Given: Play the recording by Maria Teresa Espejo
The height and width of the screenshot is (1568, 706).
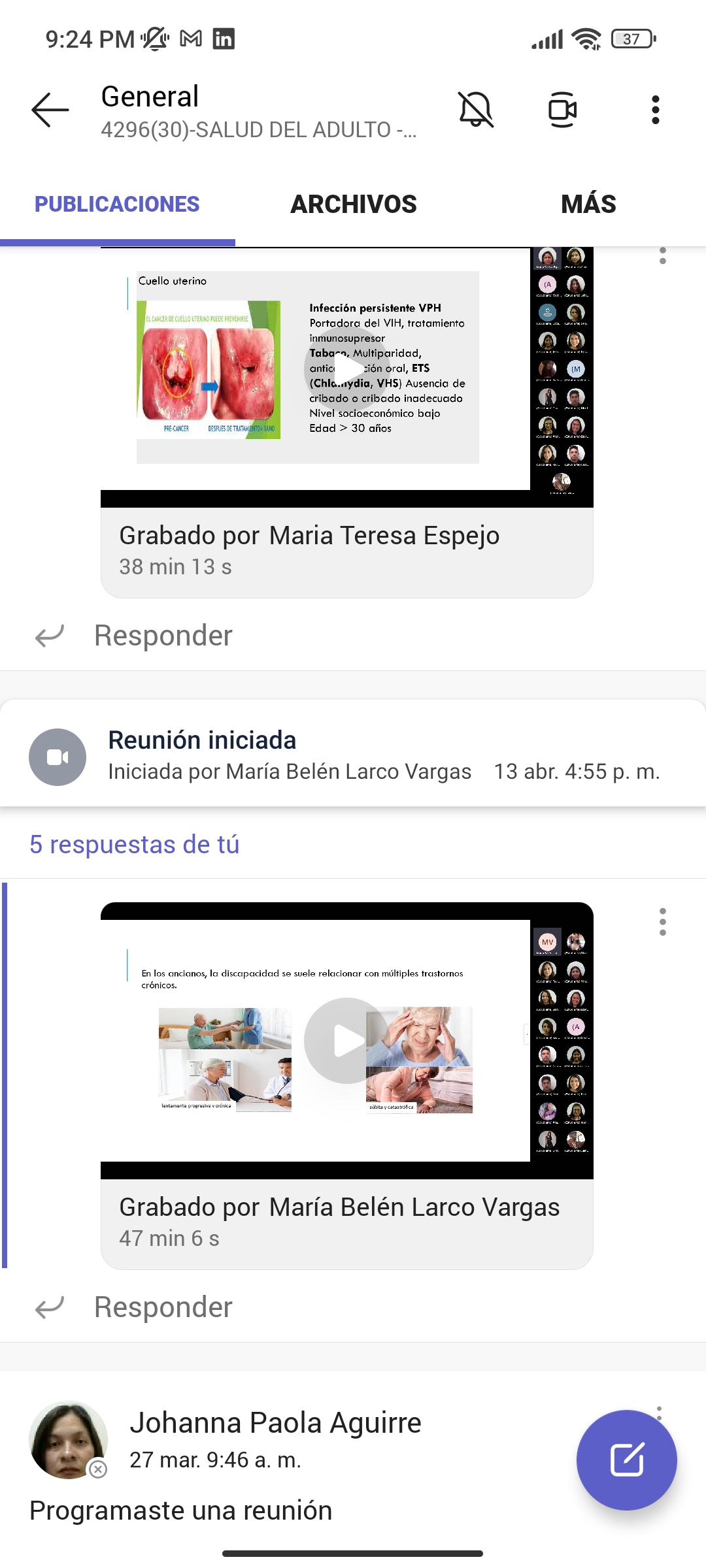Looking at the screenshot, I should pos(347,369).
